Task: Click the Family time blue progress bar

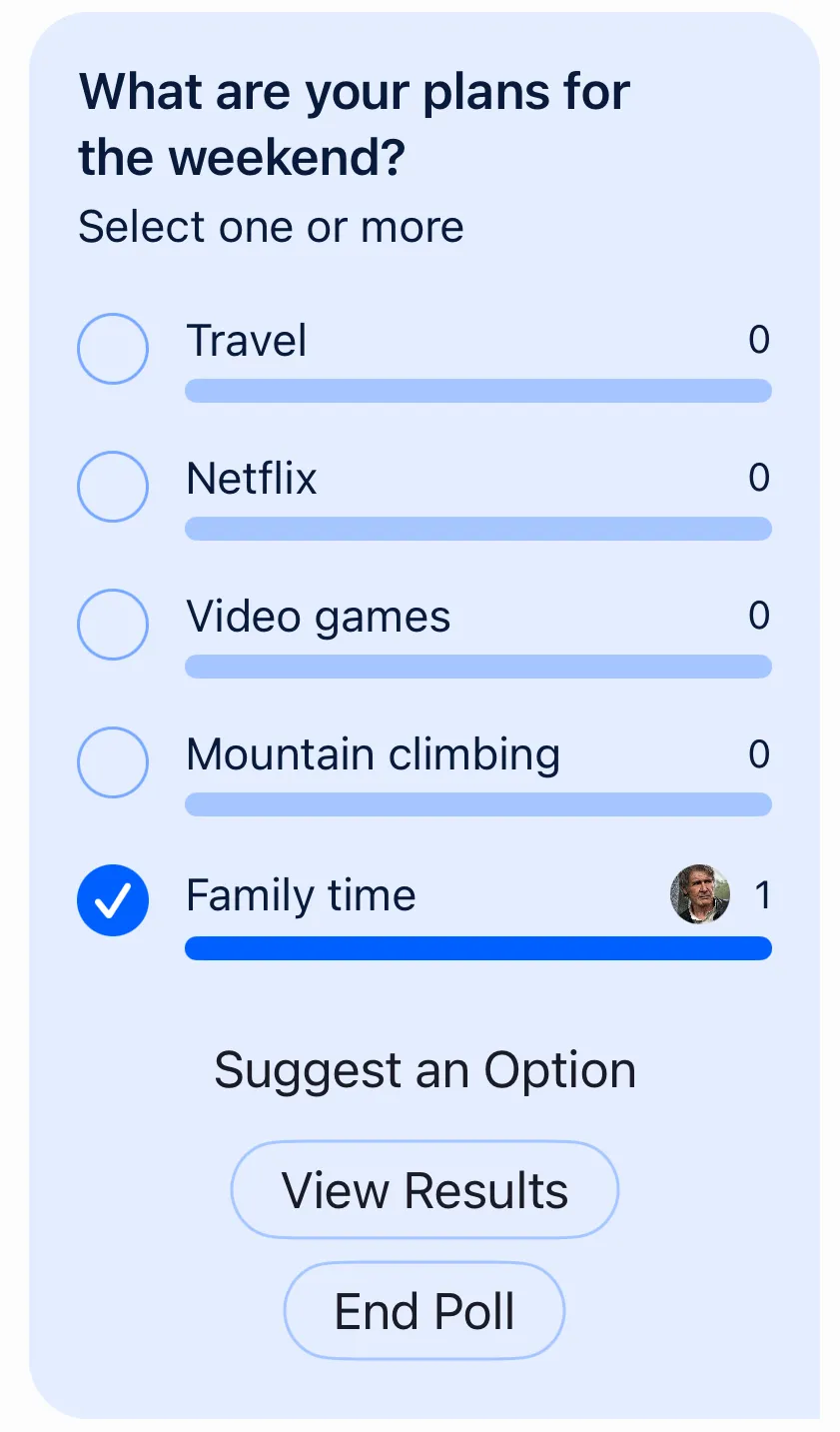Action: 477,947
